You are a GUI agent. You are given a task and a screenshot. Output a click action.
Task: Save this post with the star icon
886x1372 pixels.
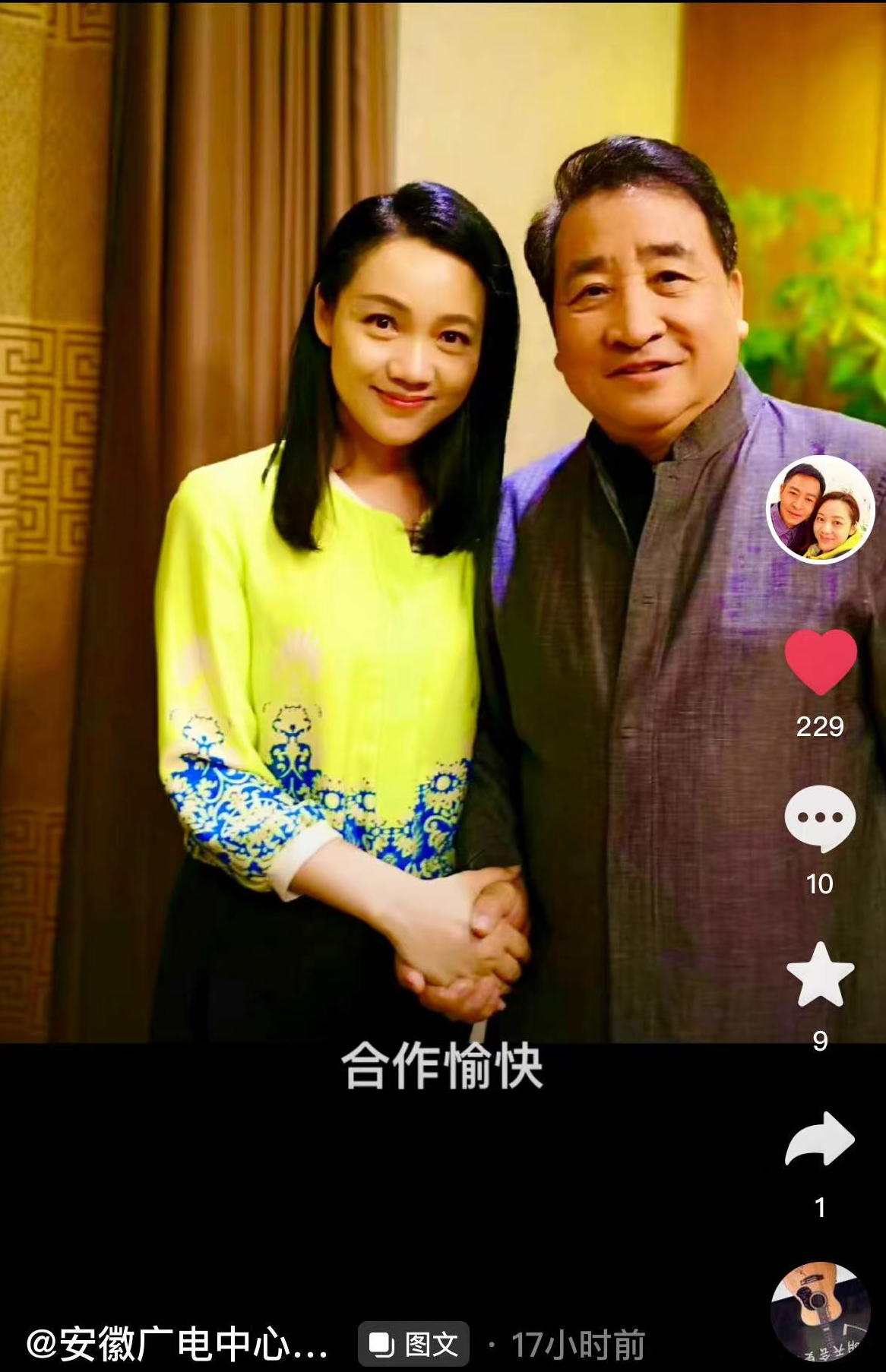[820, 975]
